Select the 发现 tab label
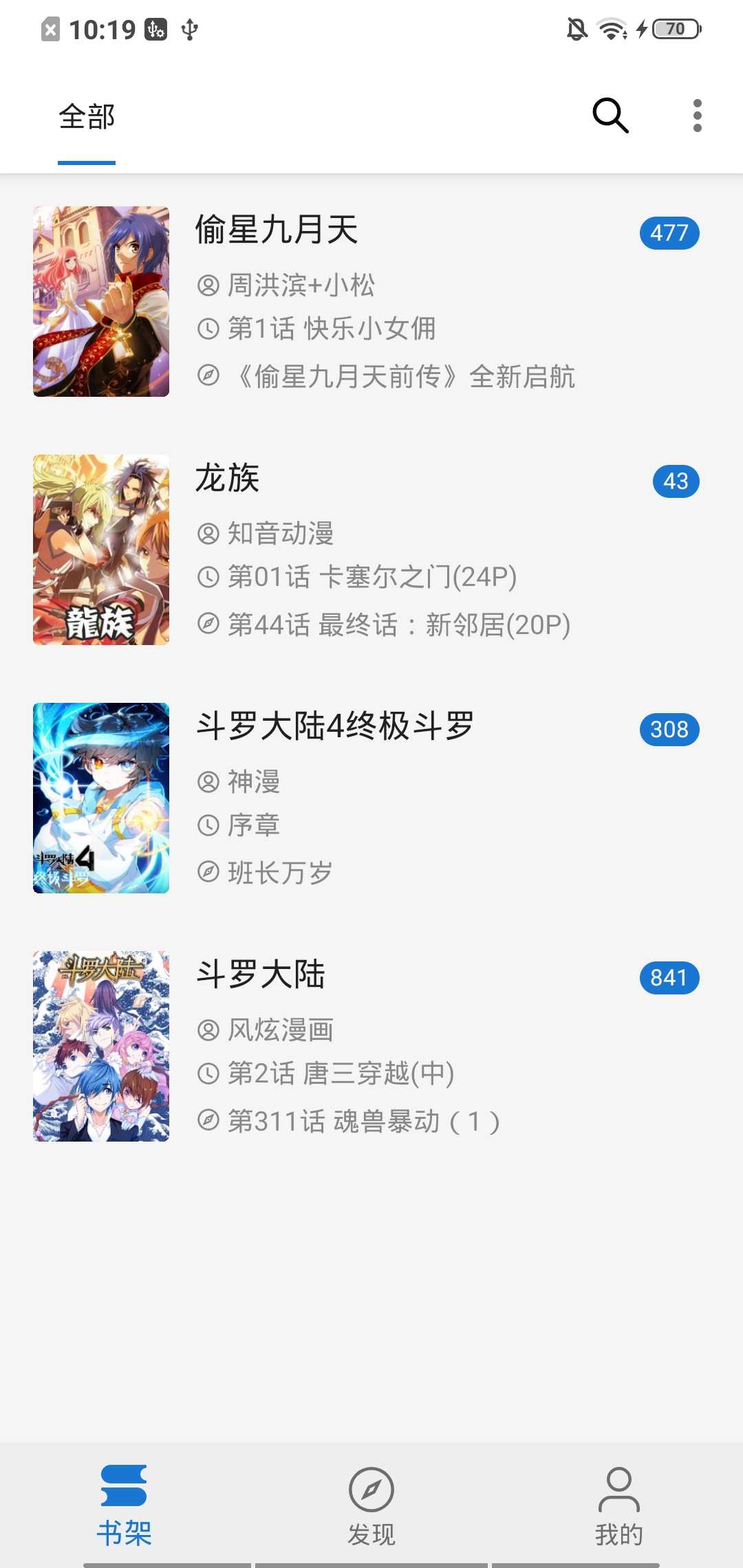 (x=371, y=1532)
